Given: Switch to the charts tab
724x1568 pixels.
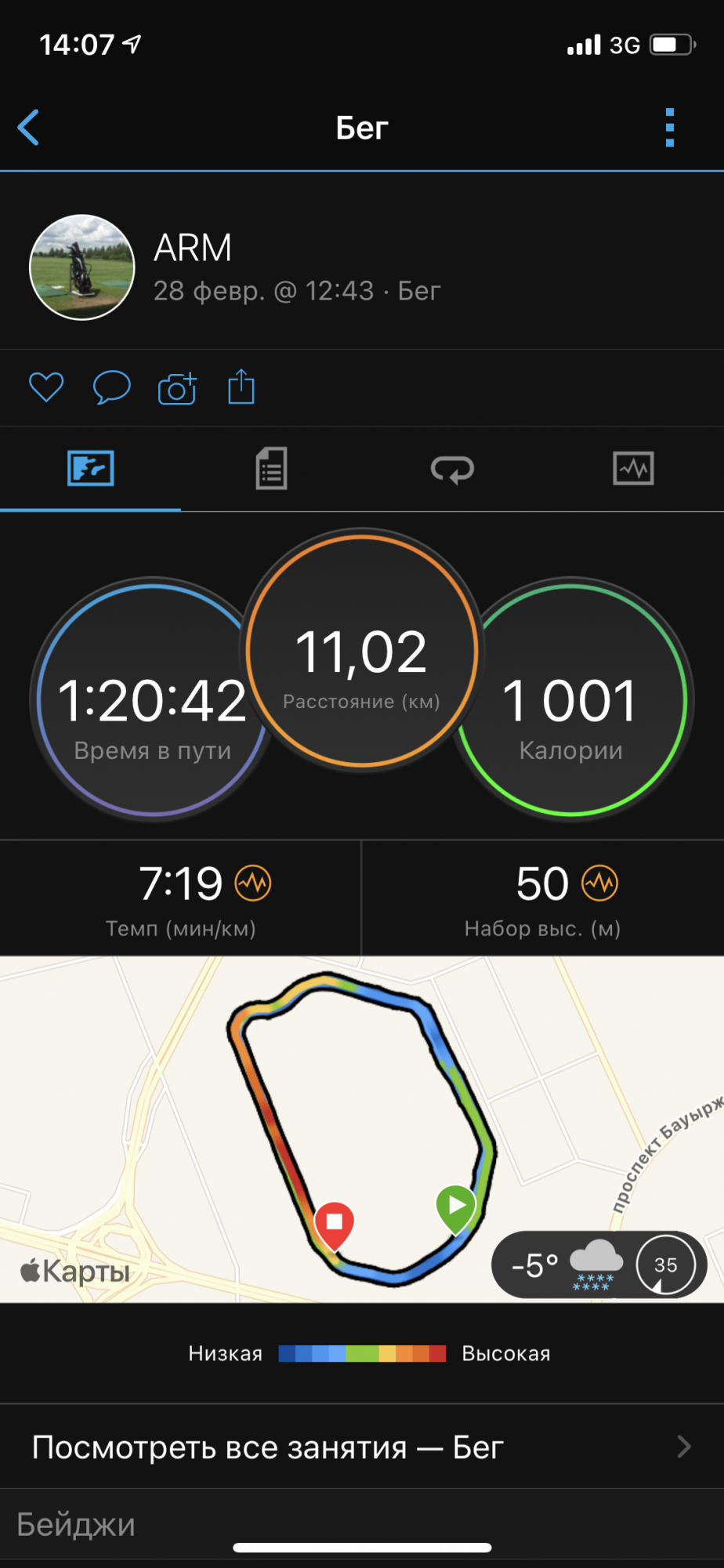Looking at the screenshot, I should click(633, 469).
